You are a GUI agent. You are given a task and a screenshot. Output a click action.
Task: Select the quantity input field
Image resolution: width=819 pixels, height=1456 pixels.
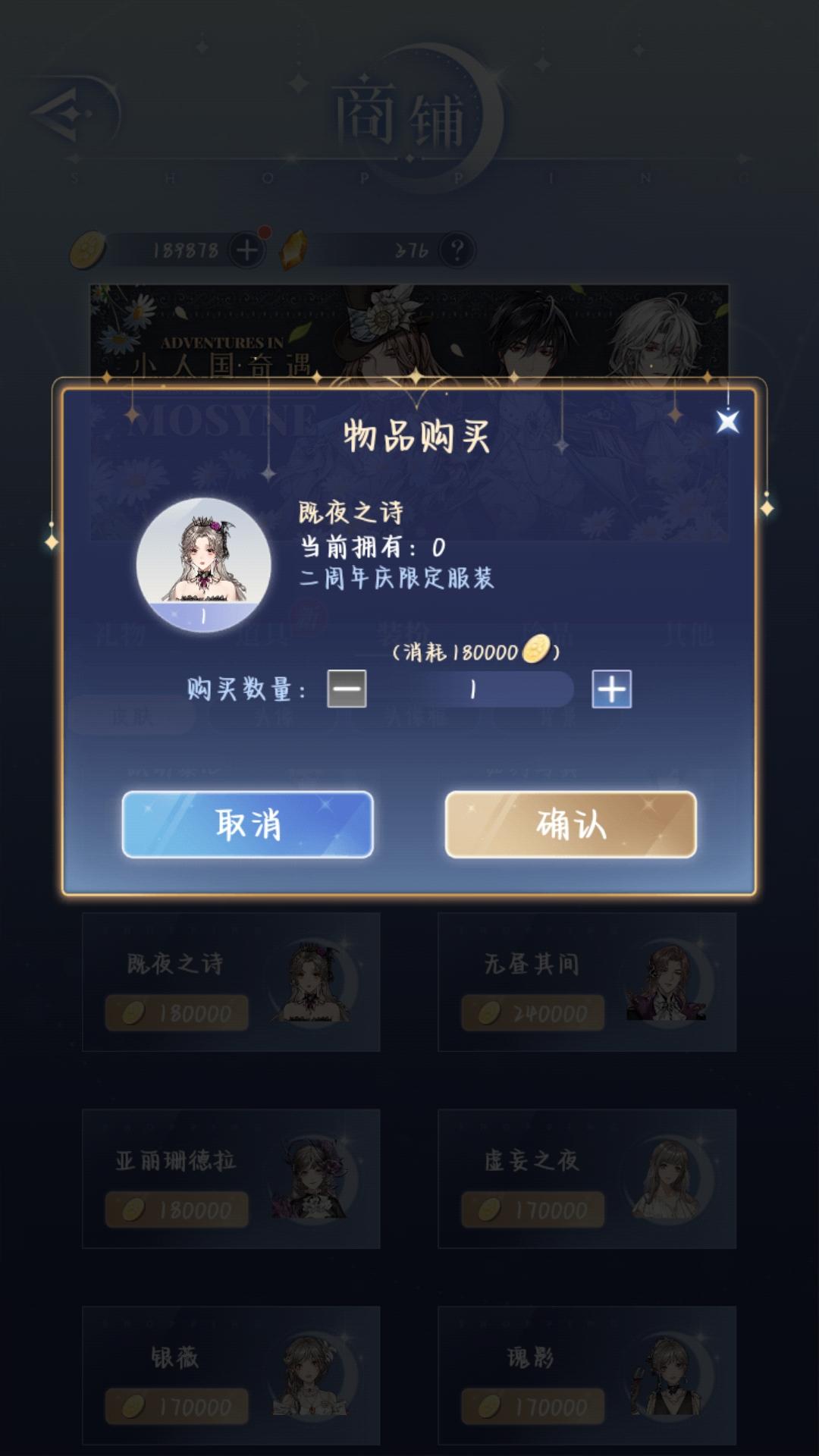tap(476, 690)
